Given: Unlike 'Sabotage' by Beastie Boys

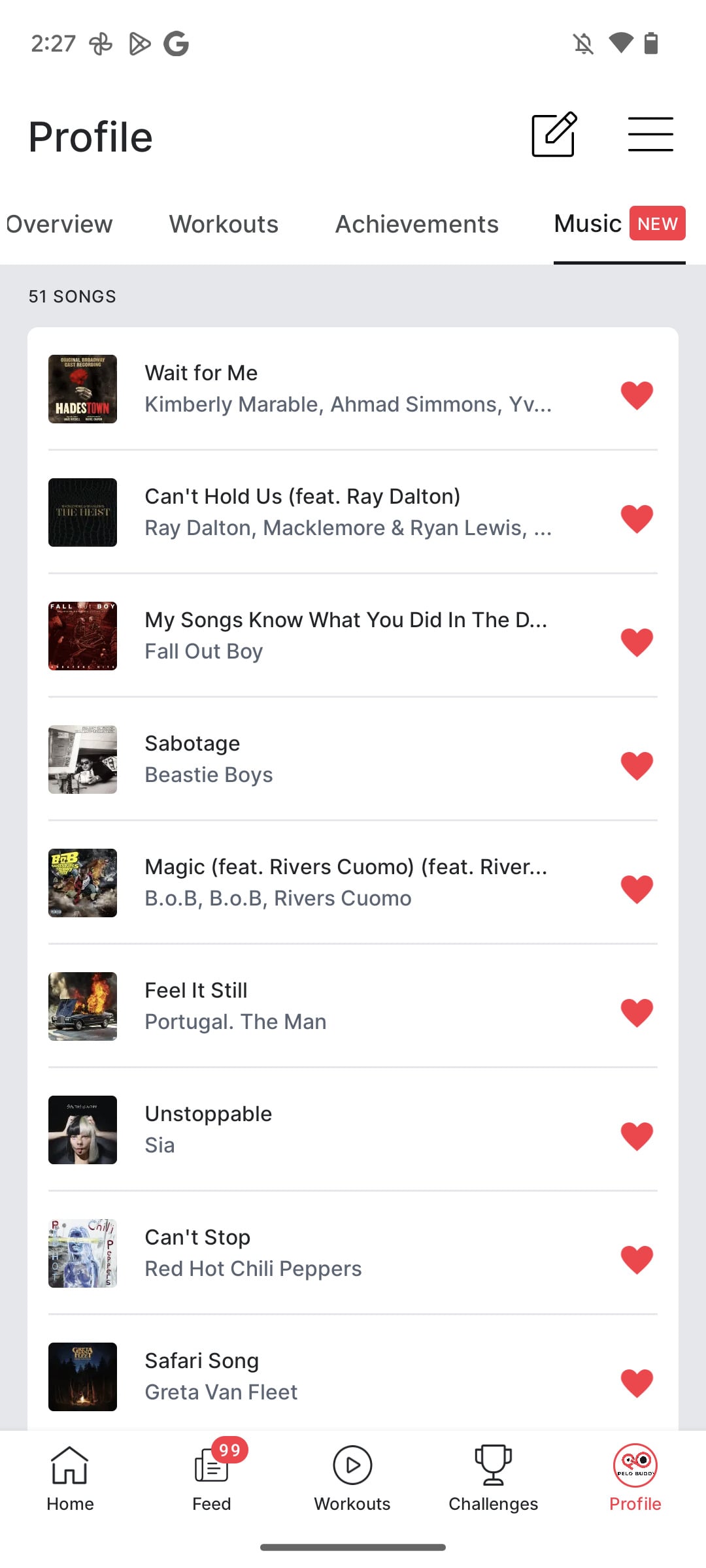Looking at the screenshot, I should [637, 766].
